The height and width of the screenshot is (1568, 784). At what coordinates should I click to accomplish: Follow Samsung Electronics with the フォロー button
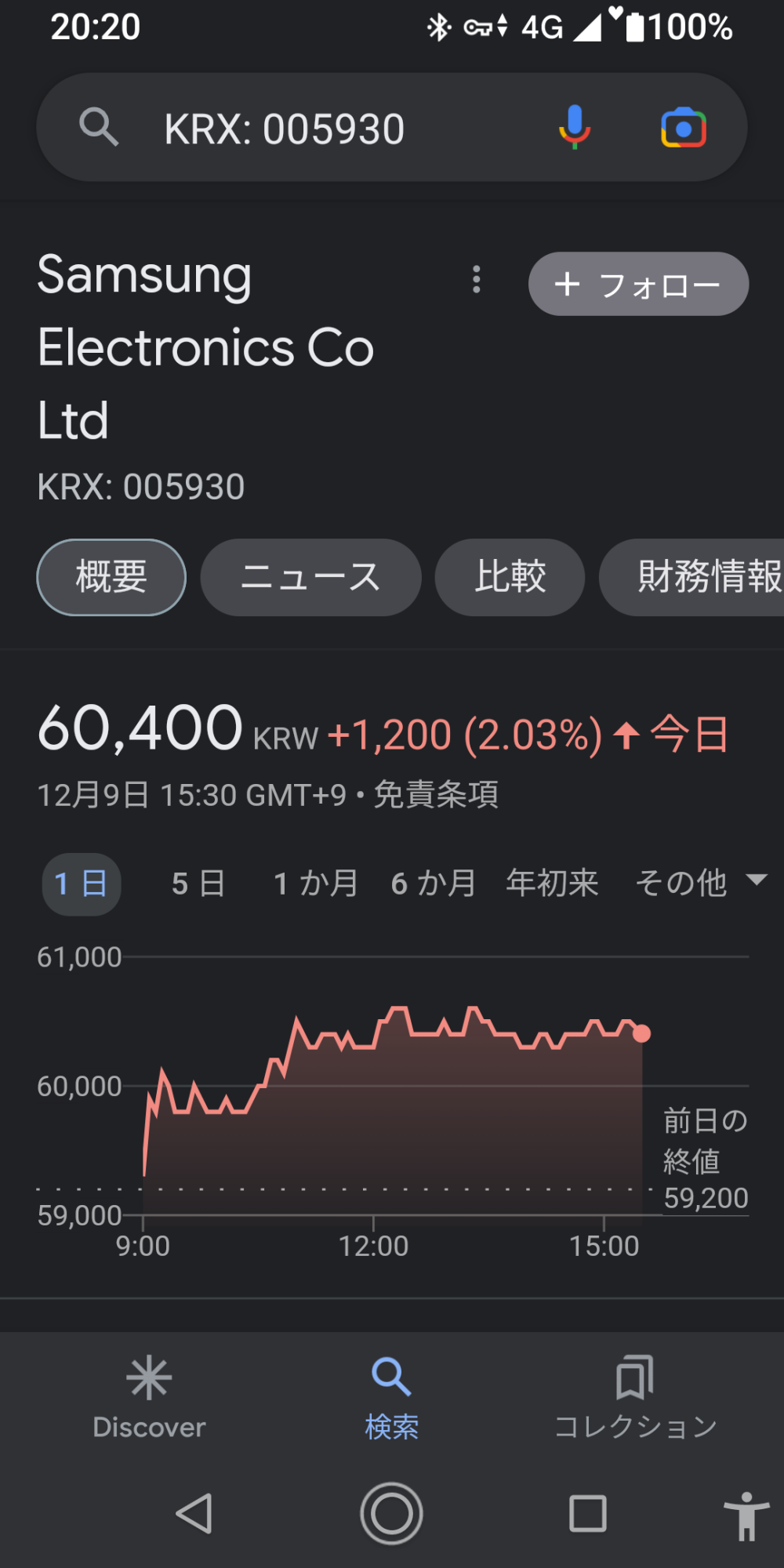[638, 284]
